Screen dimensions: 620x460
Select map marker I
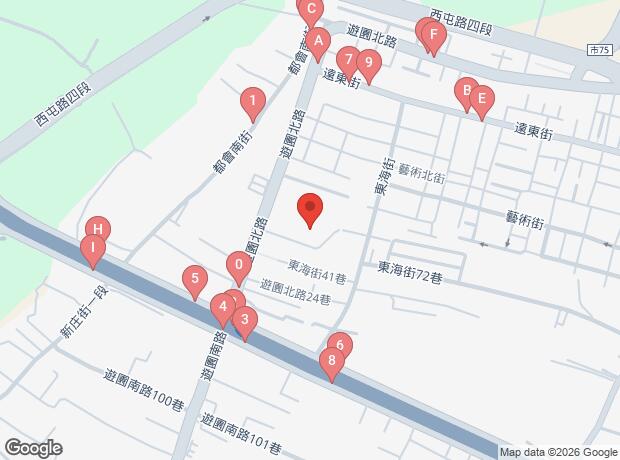click(92, 248)
